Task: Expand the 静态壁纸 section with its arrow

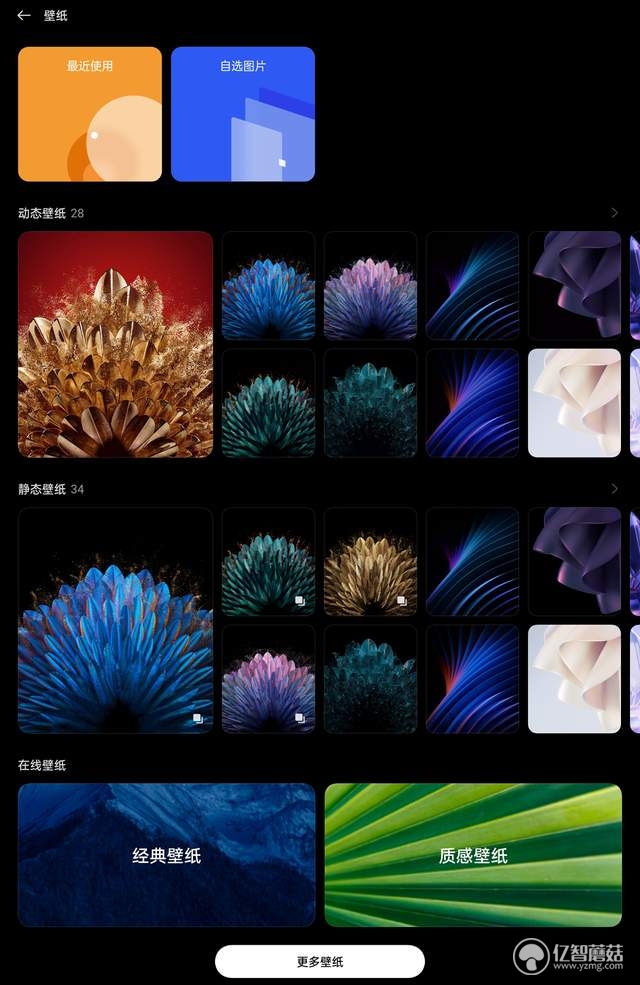Action: tap(614, 489)
